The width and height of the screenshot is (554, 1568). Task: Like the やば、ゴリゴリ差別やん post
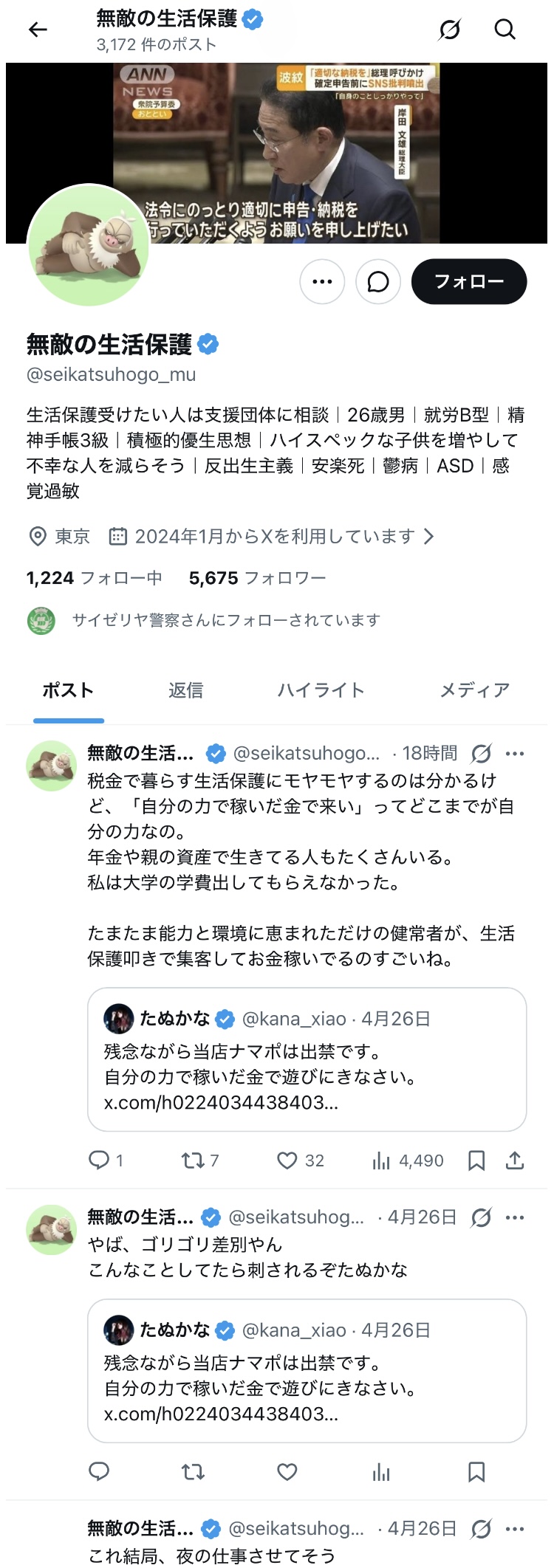[287, 1472]
